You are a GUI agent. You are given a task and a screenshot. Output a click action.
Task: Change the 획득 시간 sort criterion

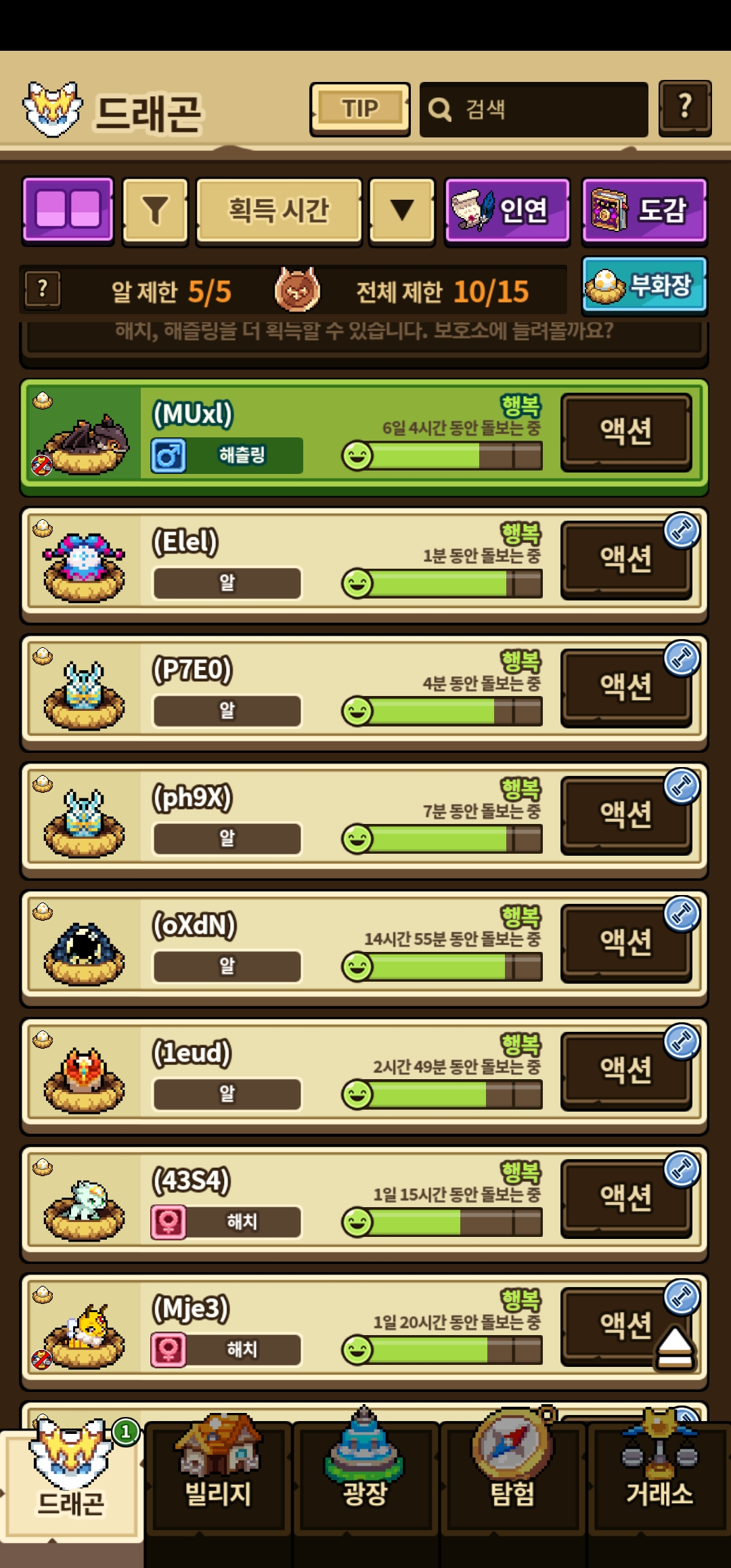279,211
